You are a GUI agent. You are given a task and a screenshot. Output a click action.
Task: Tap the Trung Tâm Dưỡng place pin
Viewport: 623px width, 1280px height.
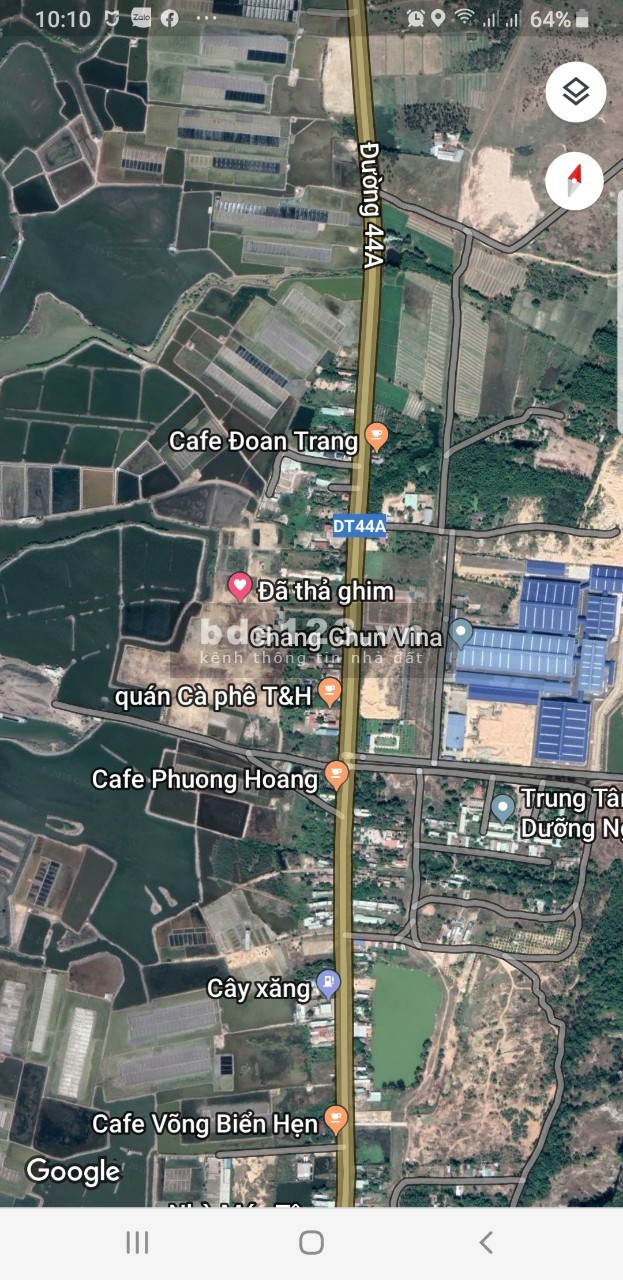[503, 805]
